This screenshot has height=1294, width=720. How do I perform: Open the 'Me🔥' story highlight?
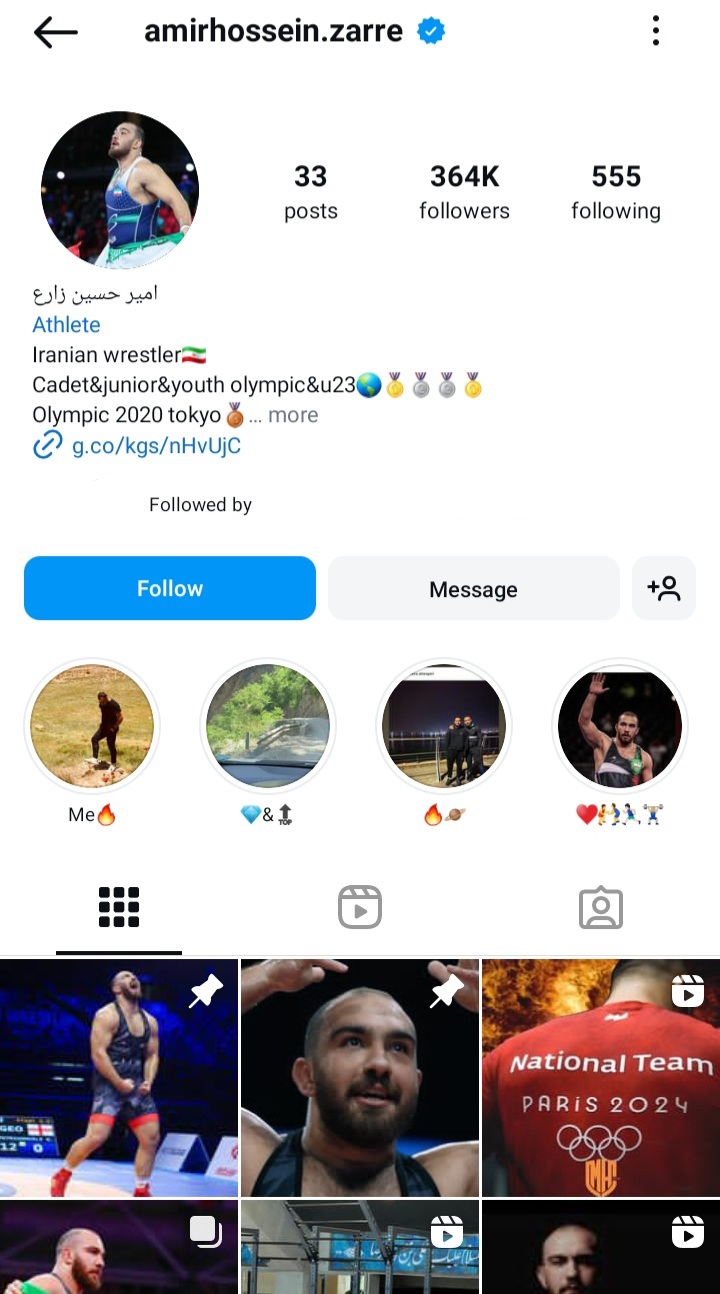pos(92,727)
